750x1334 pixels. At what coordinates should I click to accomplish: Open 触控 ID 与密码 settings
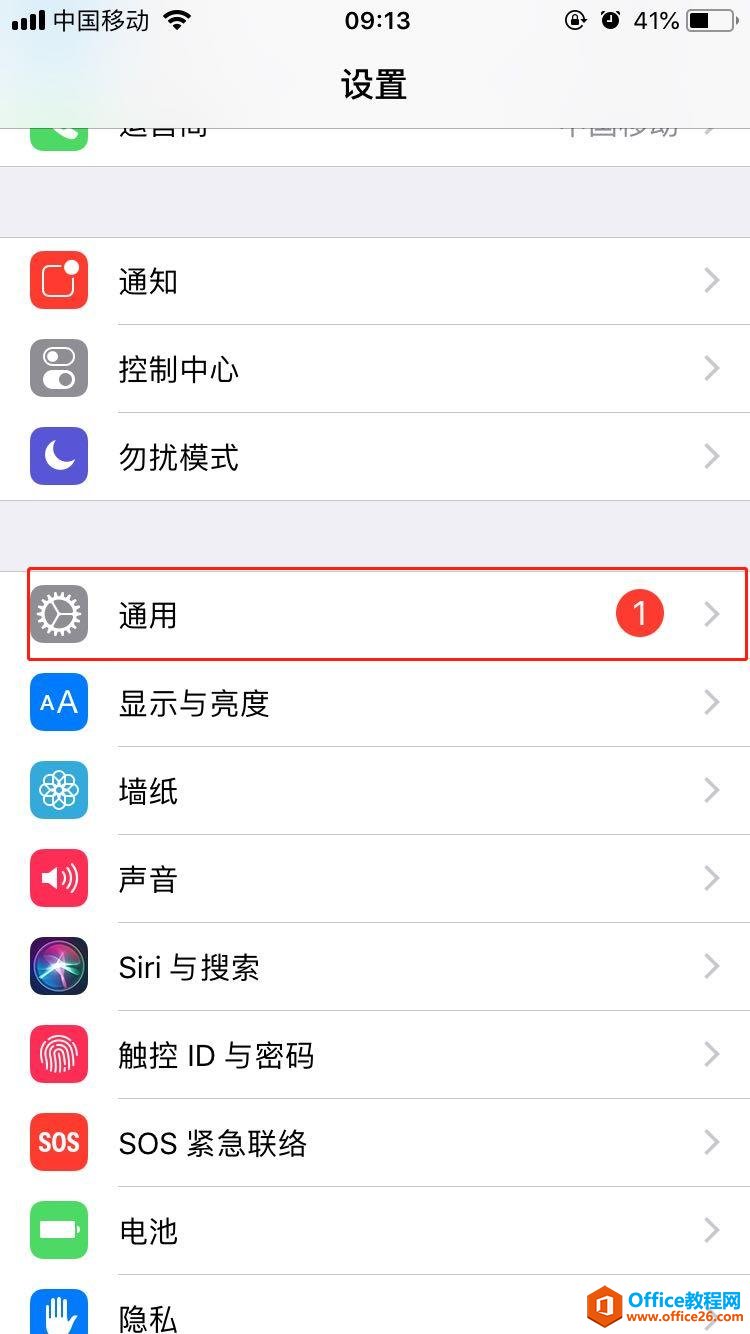coord(375,1055)
